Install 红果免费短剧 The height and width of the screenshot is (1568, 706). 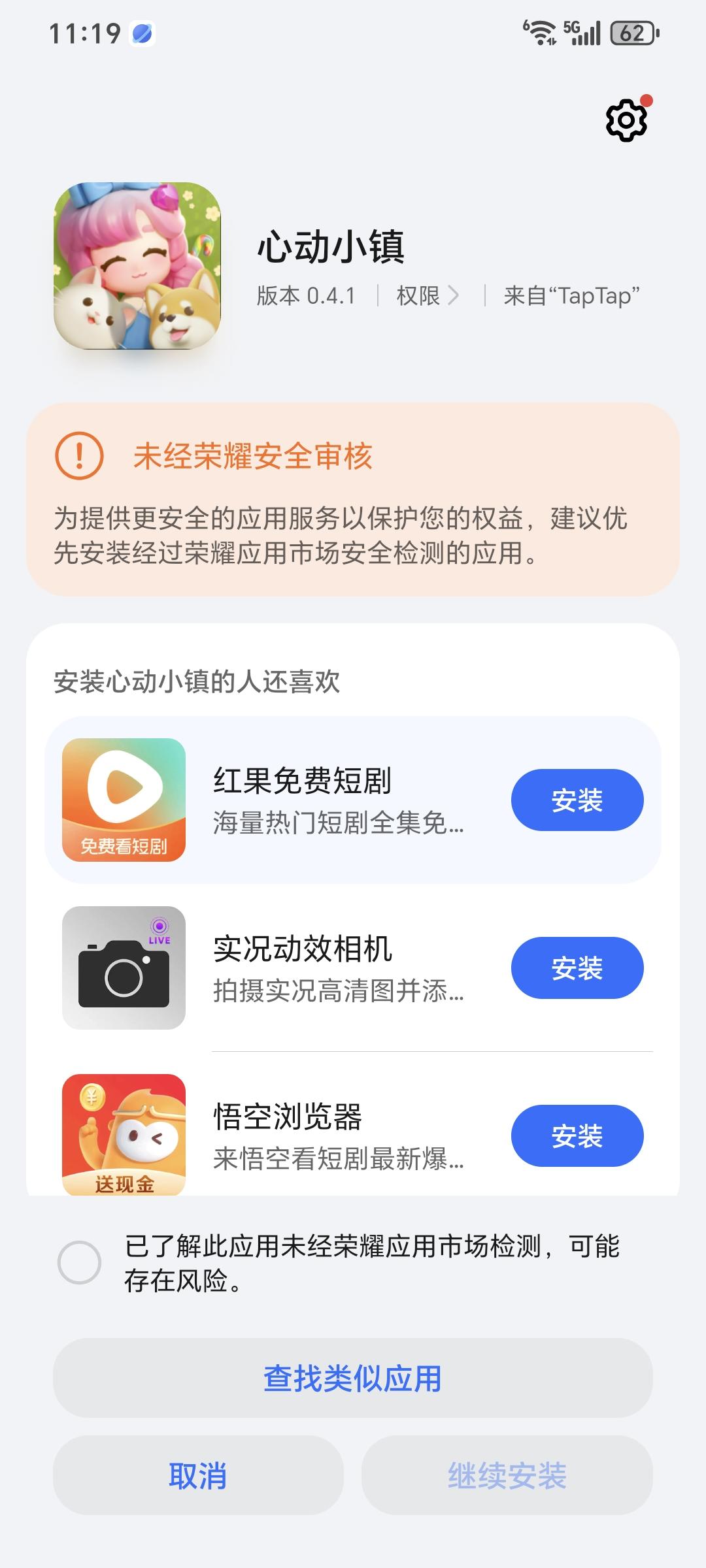[577, 800]
